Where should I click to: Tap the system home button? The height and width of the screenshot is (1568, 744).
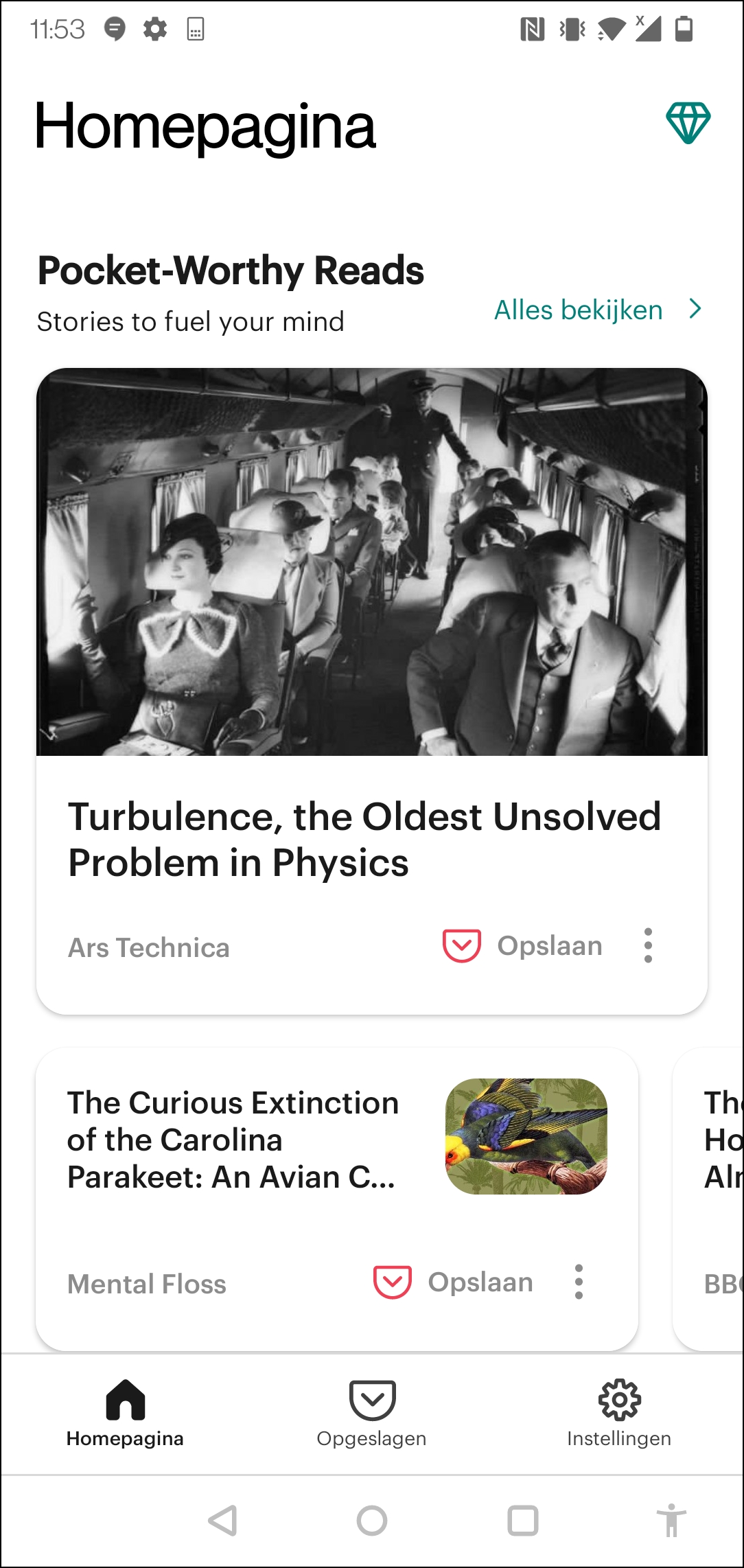point(371,1521)
